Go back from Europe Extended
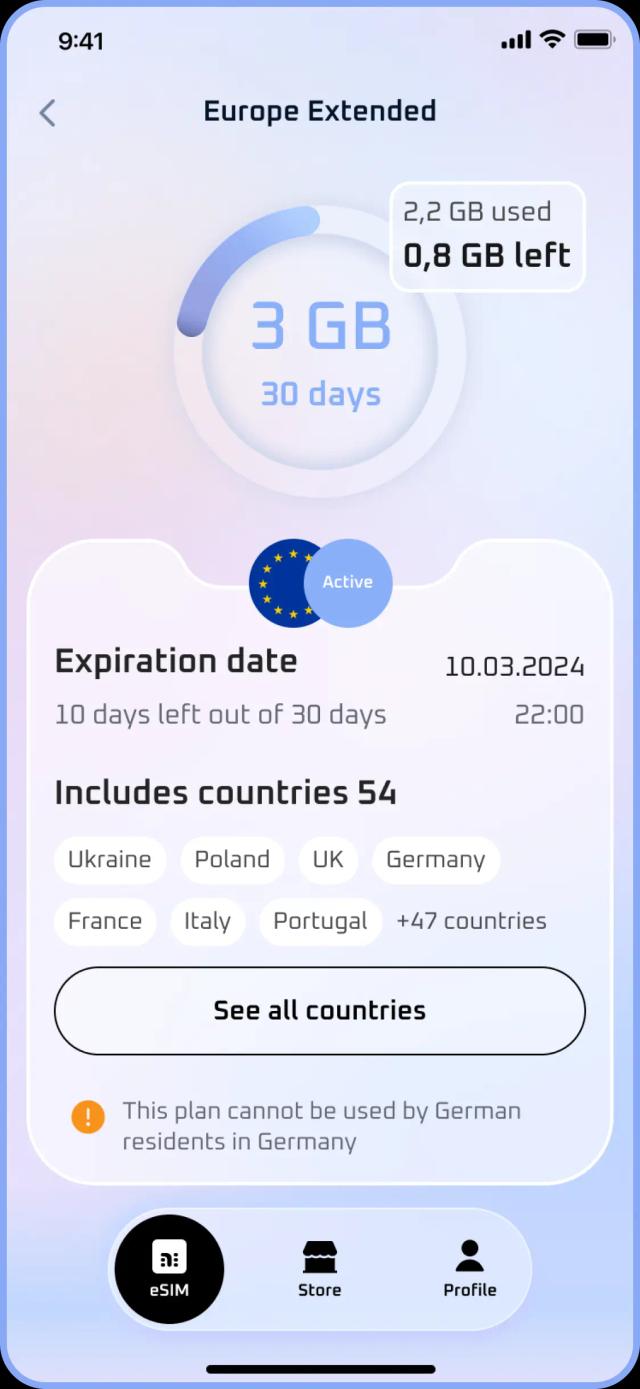The height and width of the screenshot is (1389, 640). click(47, 112)
